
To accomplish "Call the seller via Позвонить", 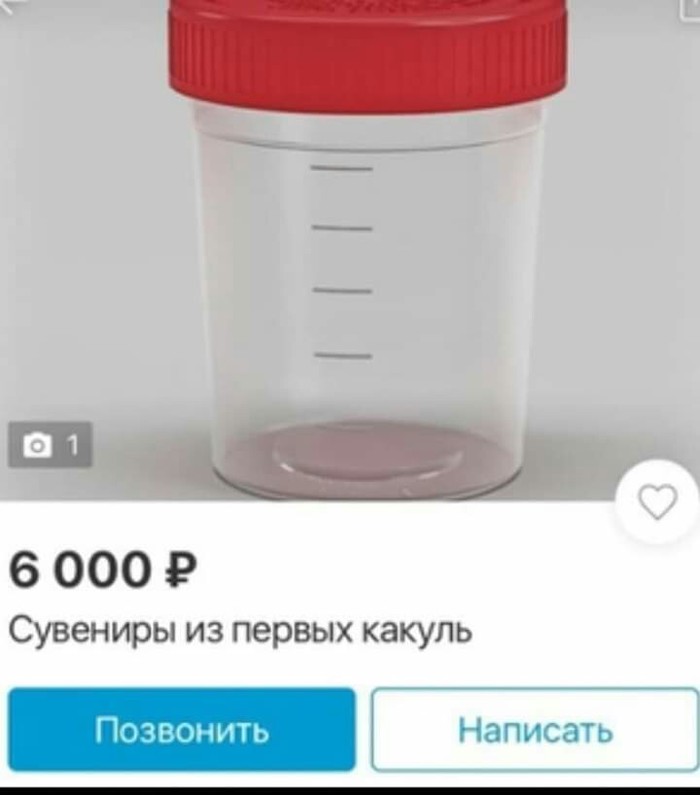I will click(182, 730).
